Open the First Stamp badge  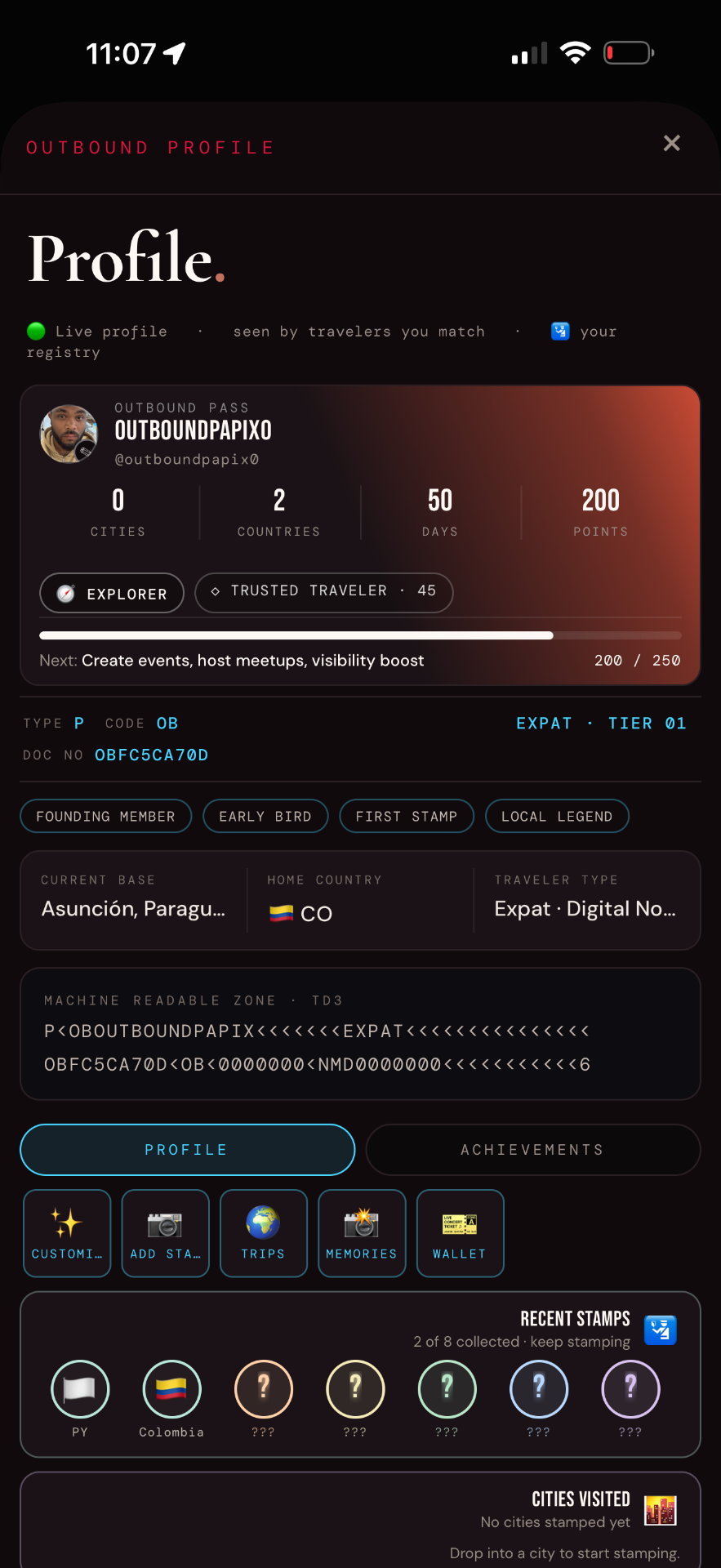tap(407, 817)
